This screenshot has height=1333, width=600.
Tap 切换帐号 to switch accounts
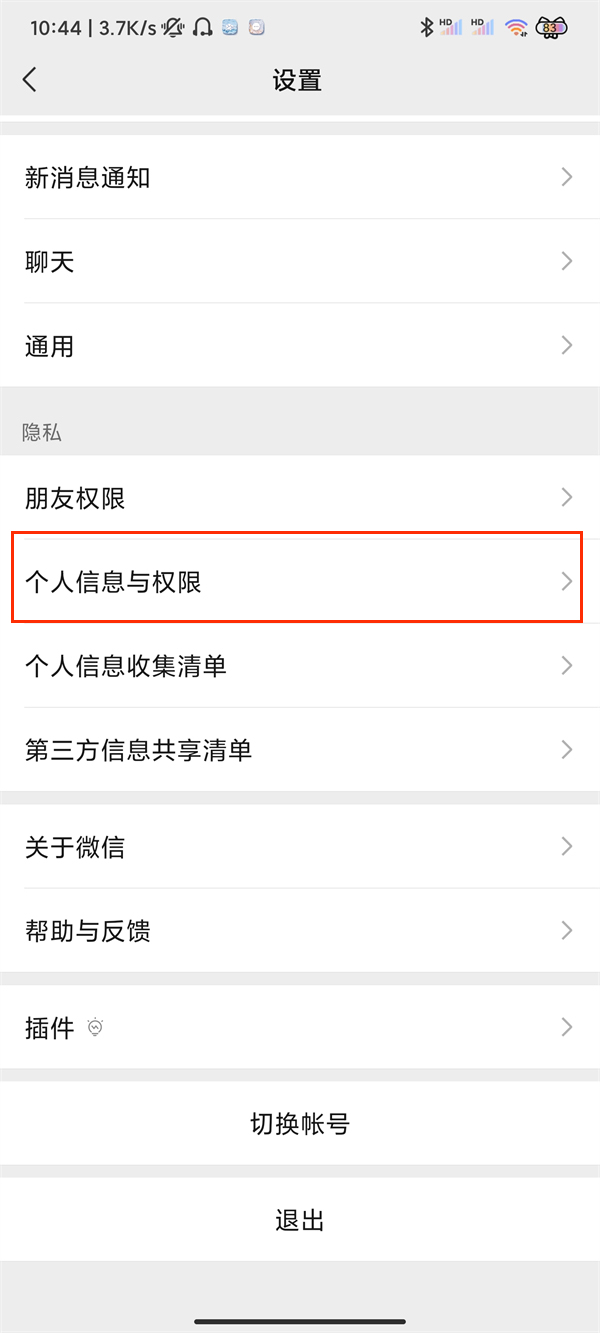300,1124
